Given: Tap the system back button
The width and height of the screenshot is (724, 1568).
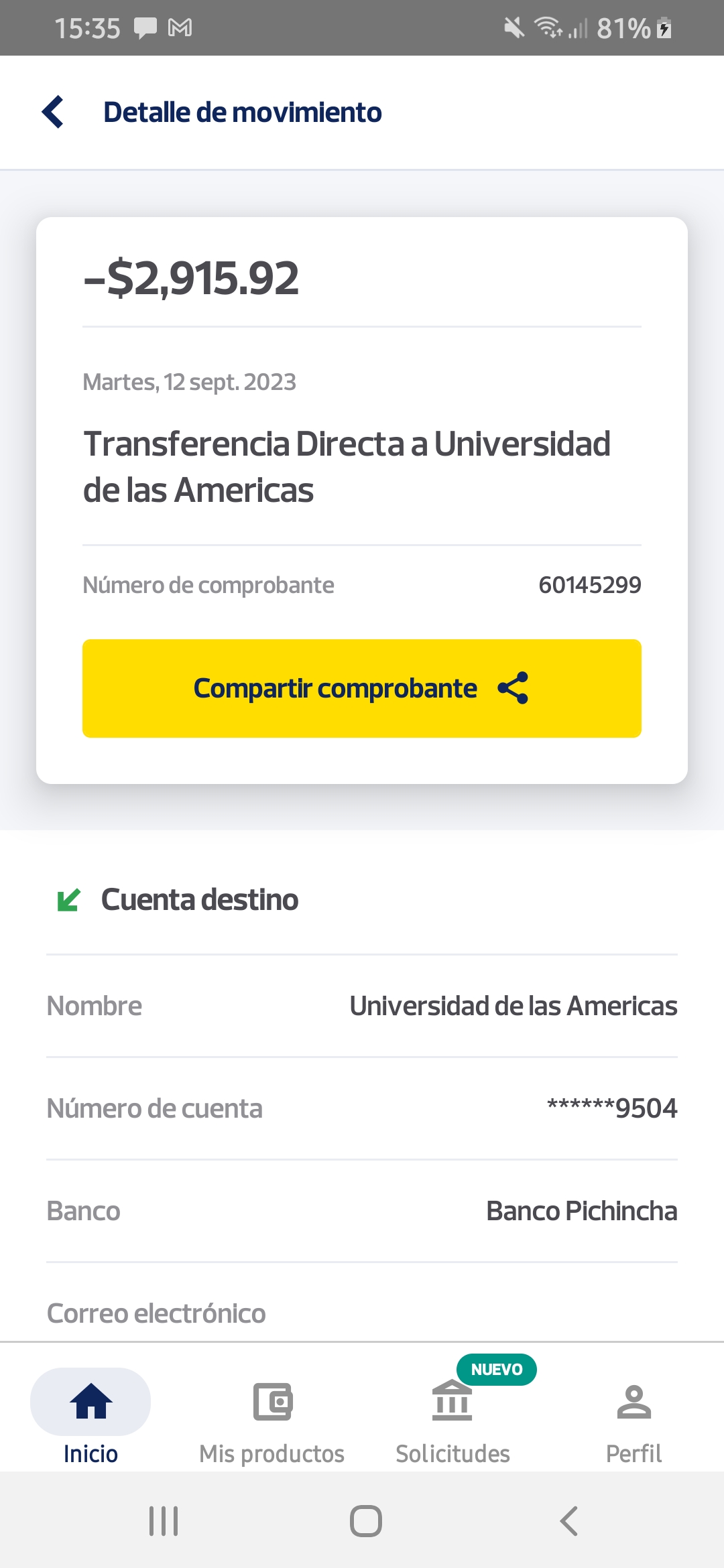Looking at the screenshot, I should (568, 1521).
